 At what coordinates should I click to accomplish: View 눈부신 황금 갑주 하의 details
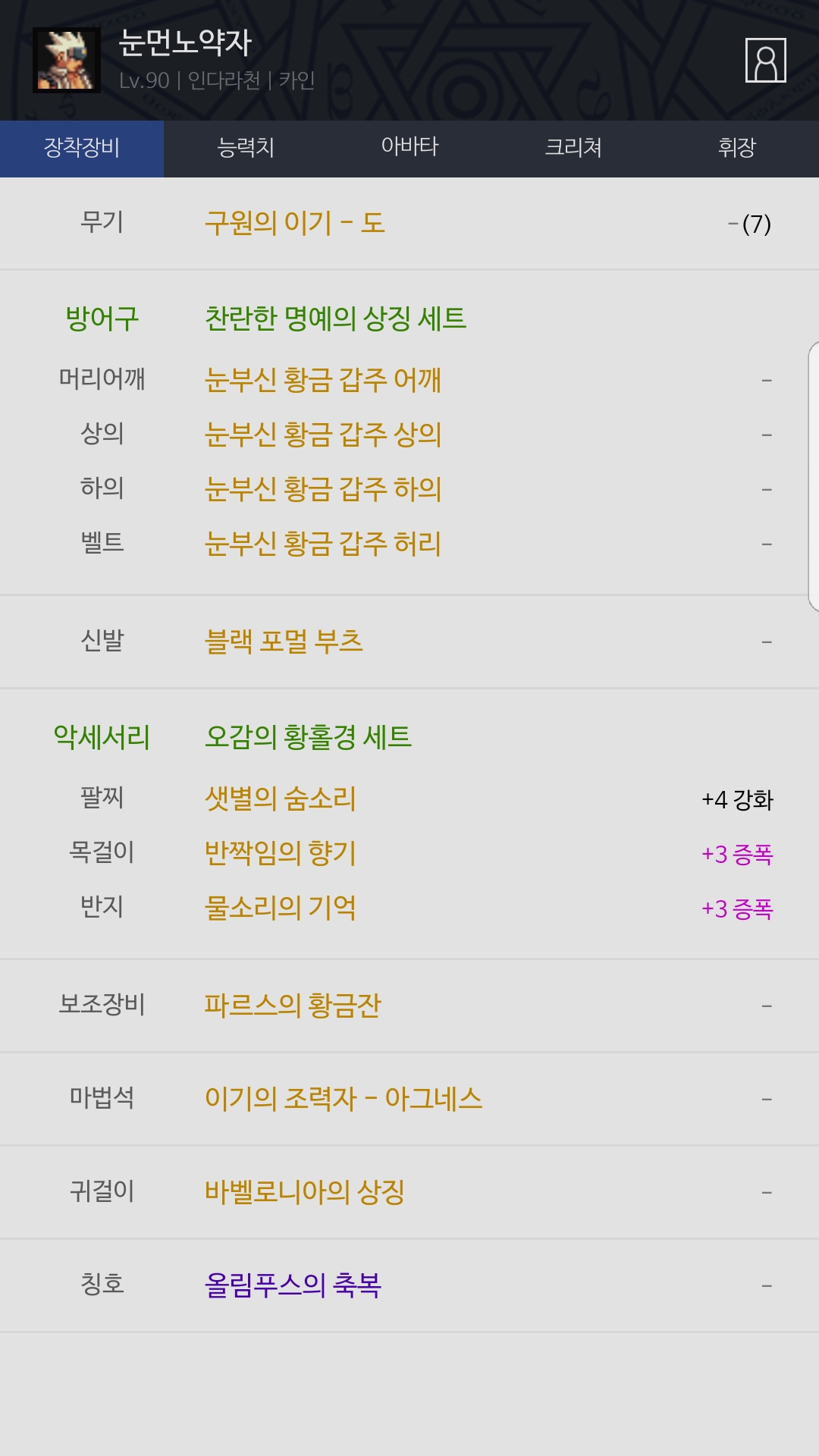tap(323, 489)
